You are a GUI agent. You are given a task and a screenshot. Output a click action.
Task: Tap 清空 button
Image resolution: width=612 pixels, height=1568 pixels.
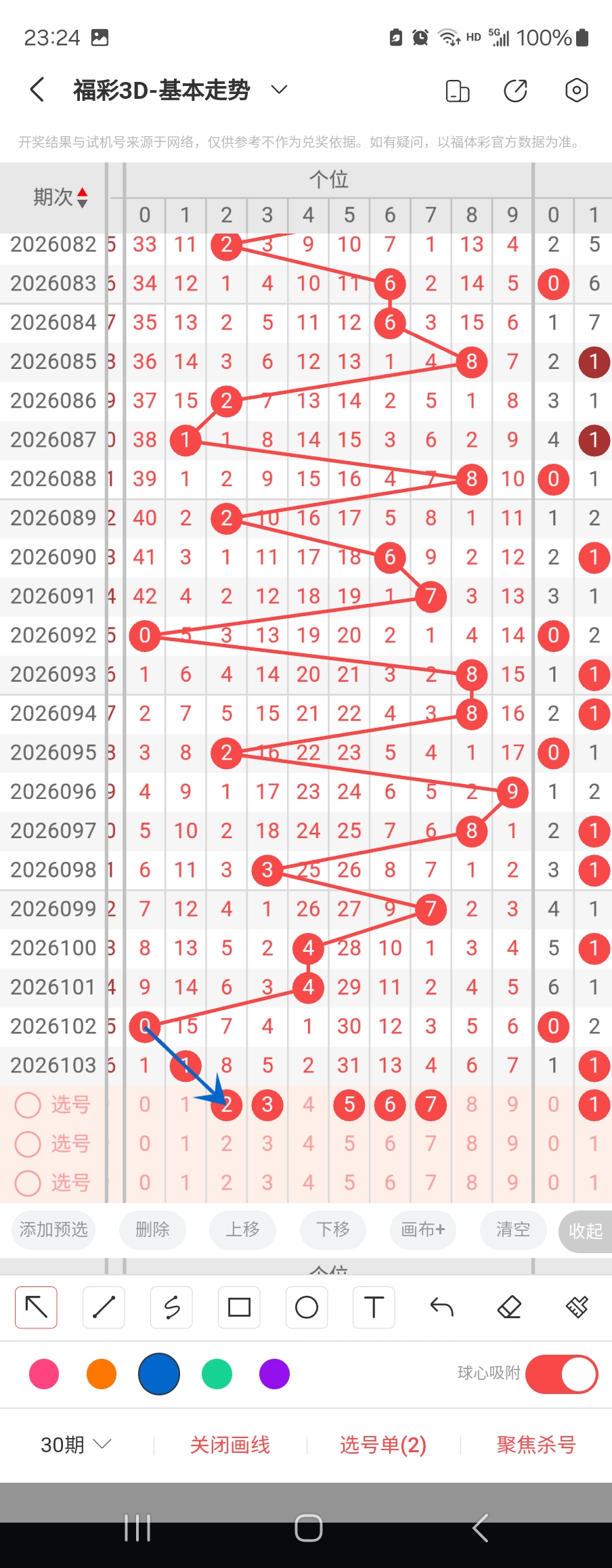513,1229
